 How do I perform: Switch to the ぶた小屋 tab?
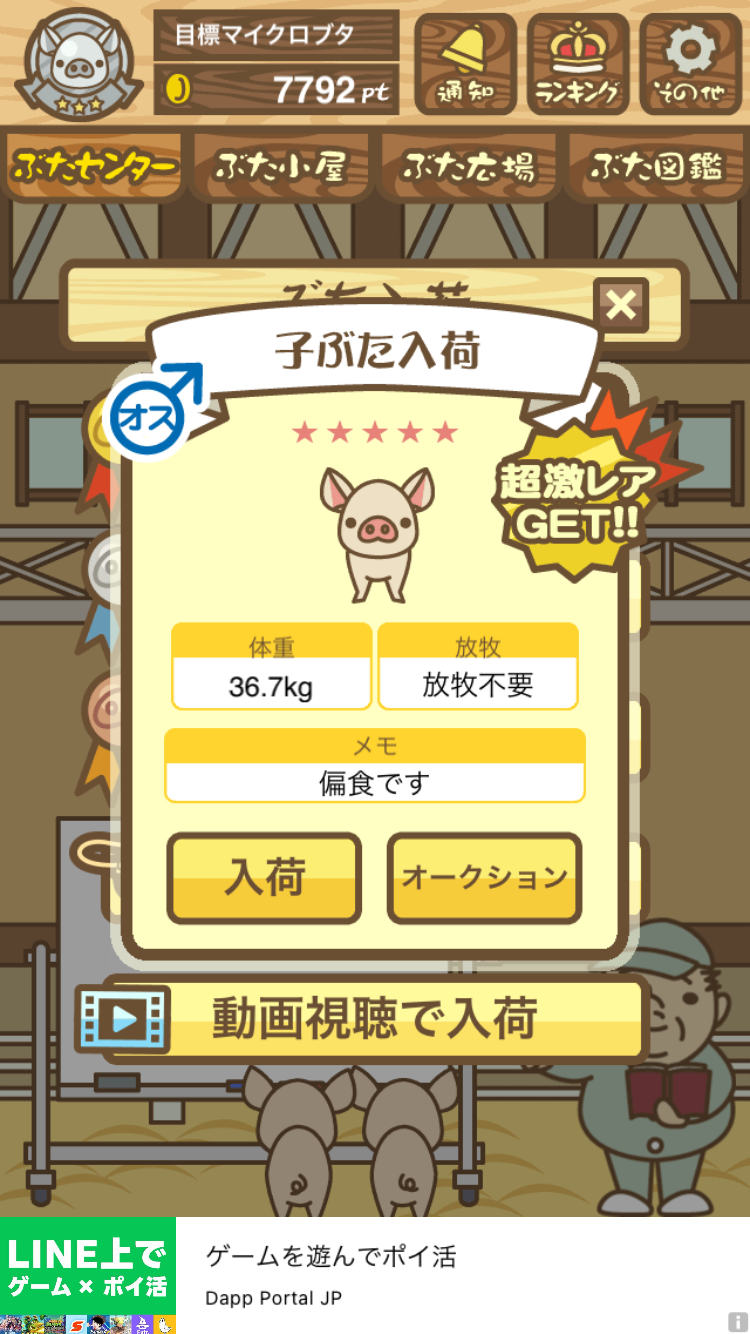click(281, 166)
